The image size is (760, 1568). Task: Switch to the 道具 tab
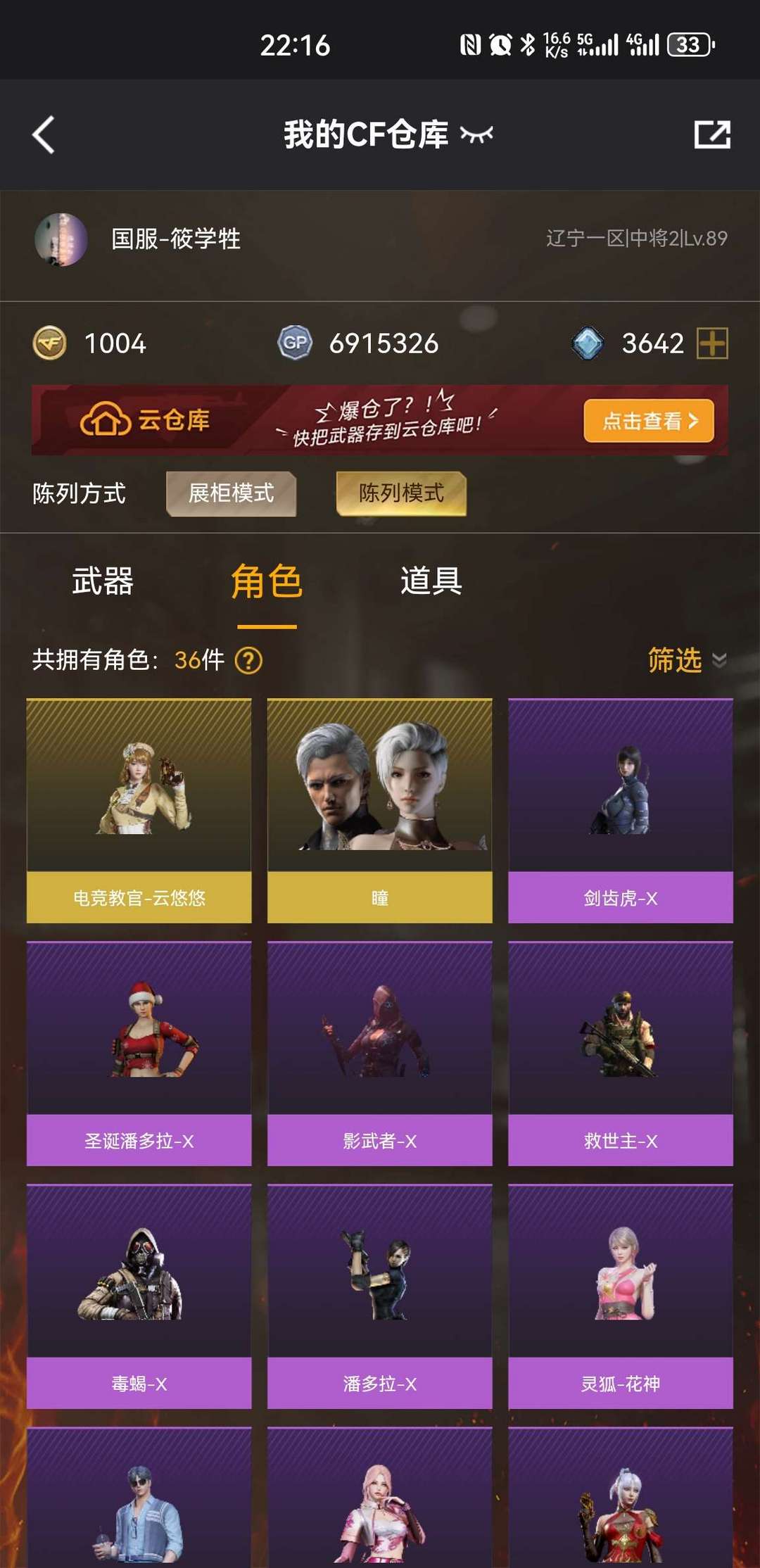click(x=431, y=581)
